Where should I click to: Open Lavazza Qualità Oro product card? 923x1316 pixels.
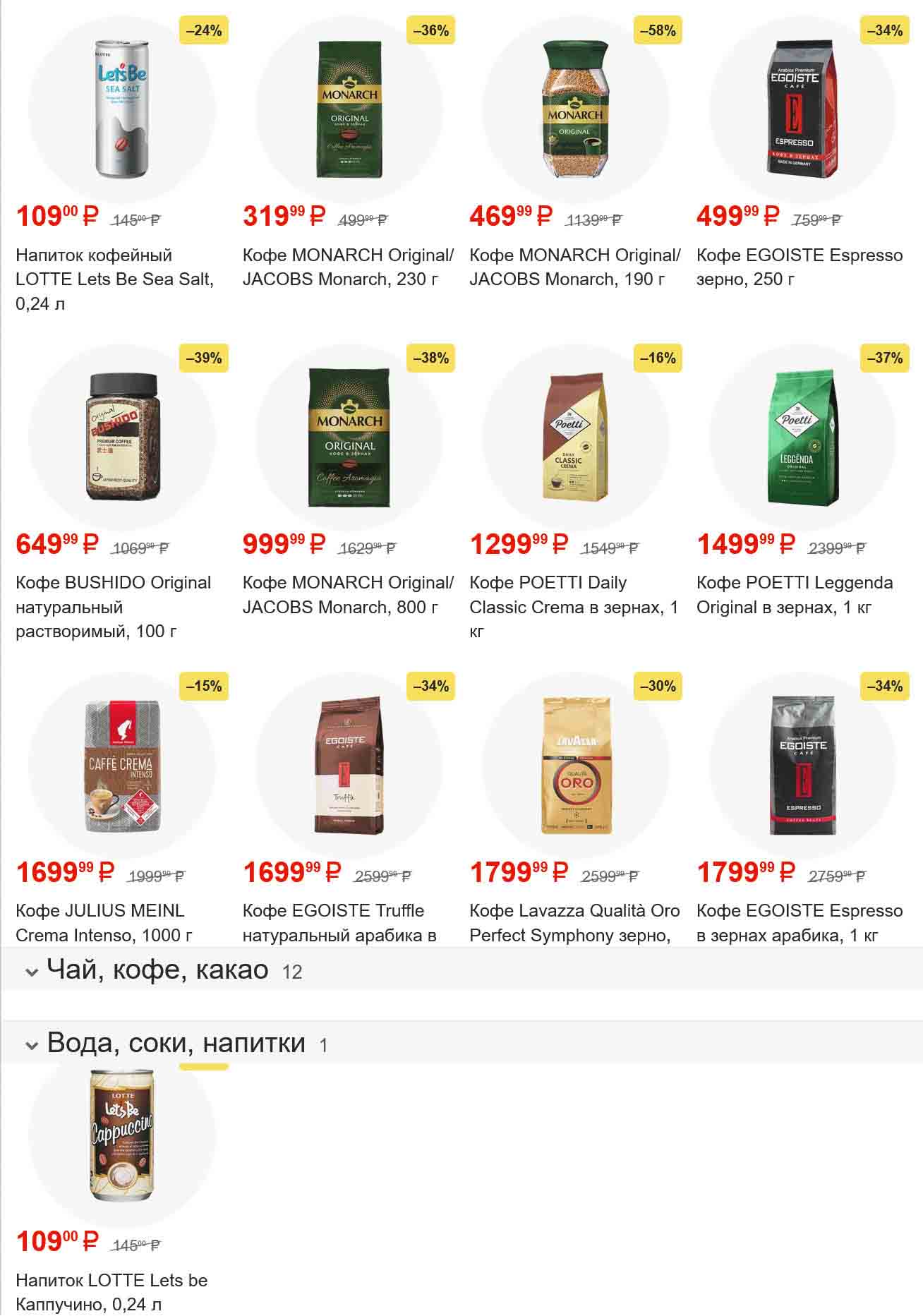(575, 766)
